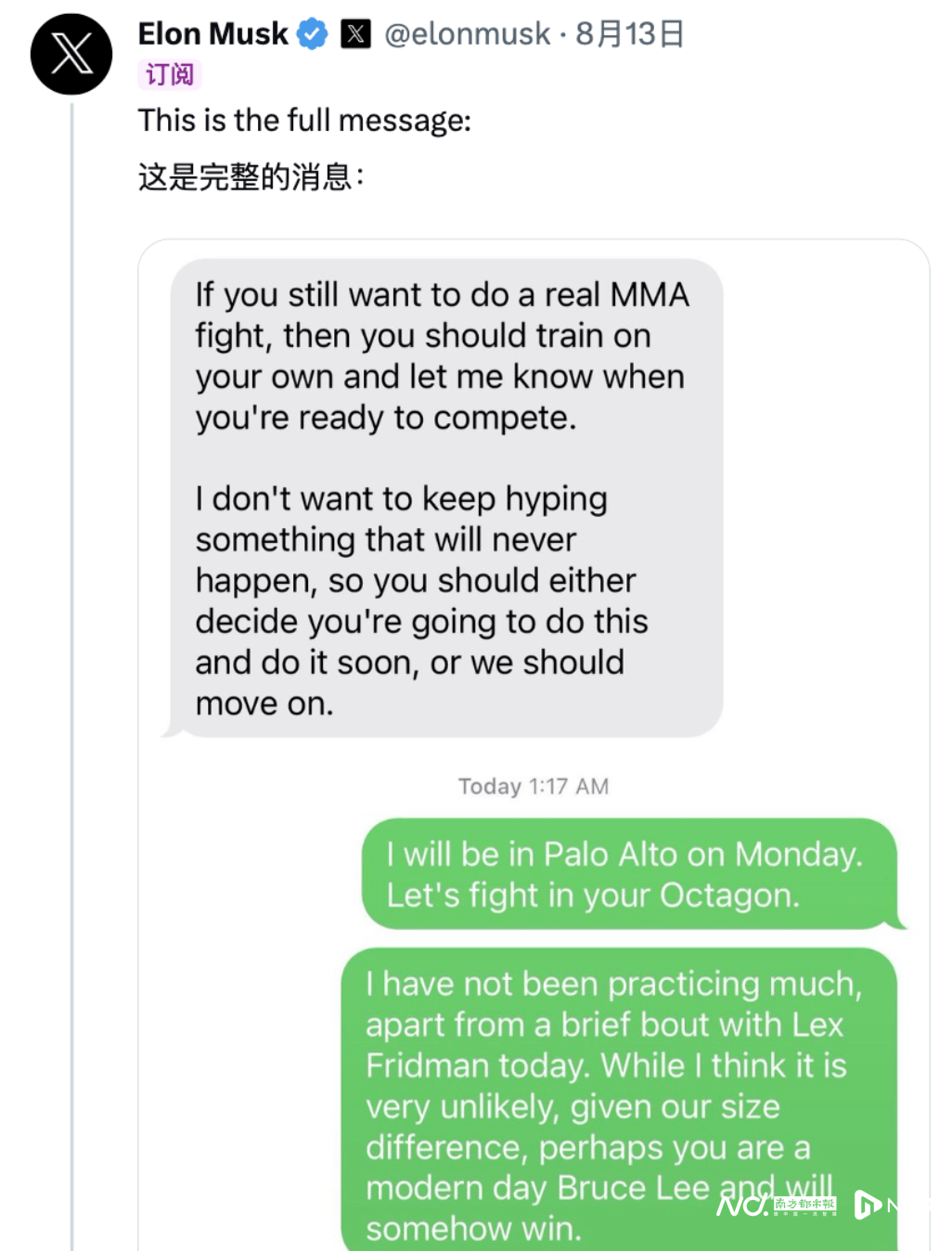Viewport: 952px width, 1251px height.
Task: Open the tweet's 8月13日 timestamp
Action: pyautogui.click(x=630, y=34)
